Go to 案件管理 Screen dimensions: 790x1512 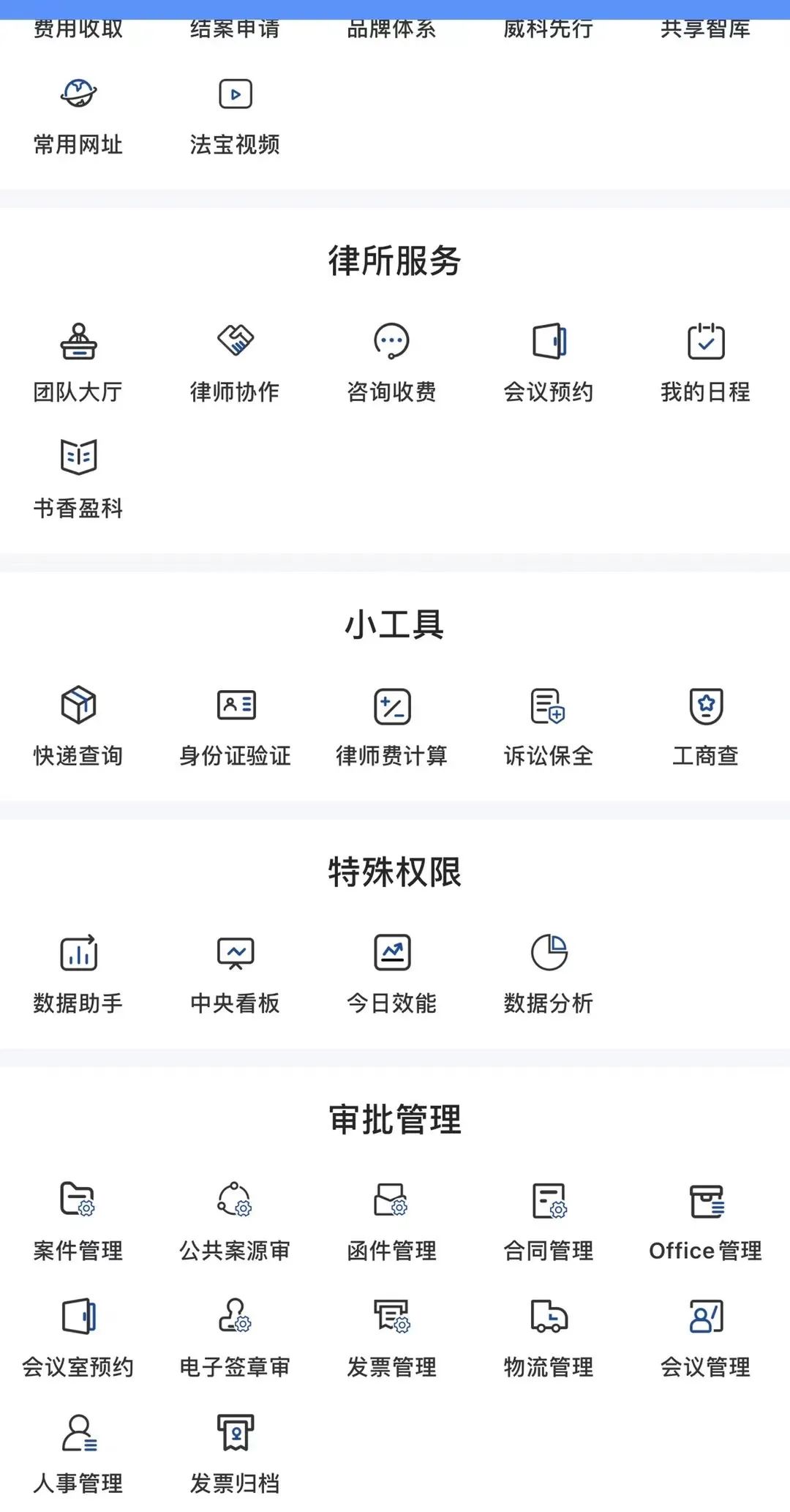[x=78, y=1221]
